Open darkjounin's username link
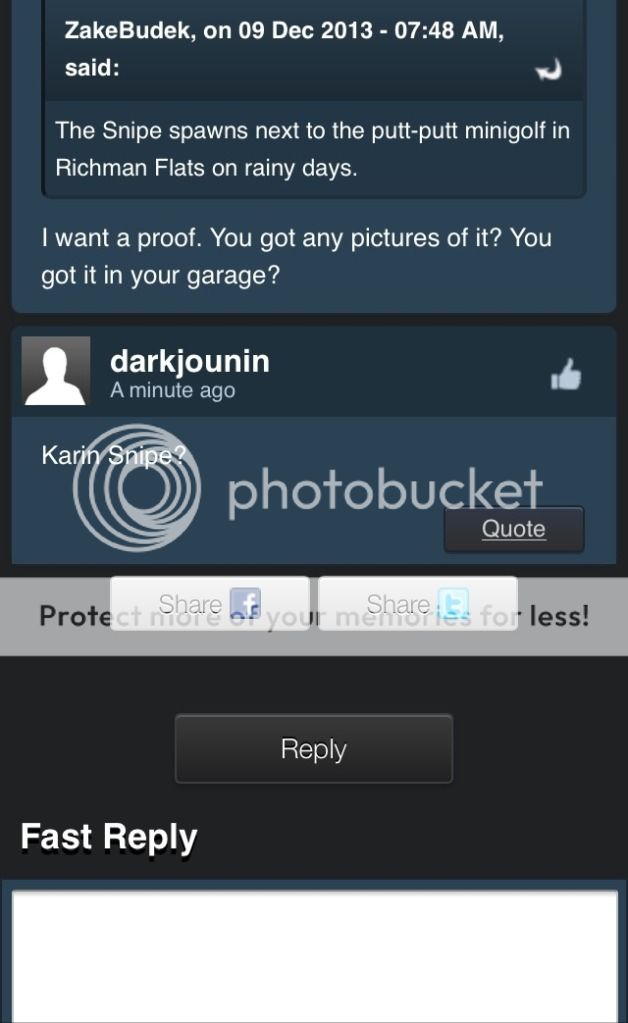 (x=189, y=361)
